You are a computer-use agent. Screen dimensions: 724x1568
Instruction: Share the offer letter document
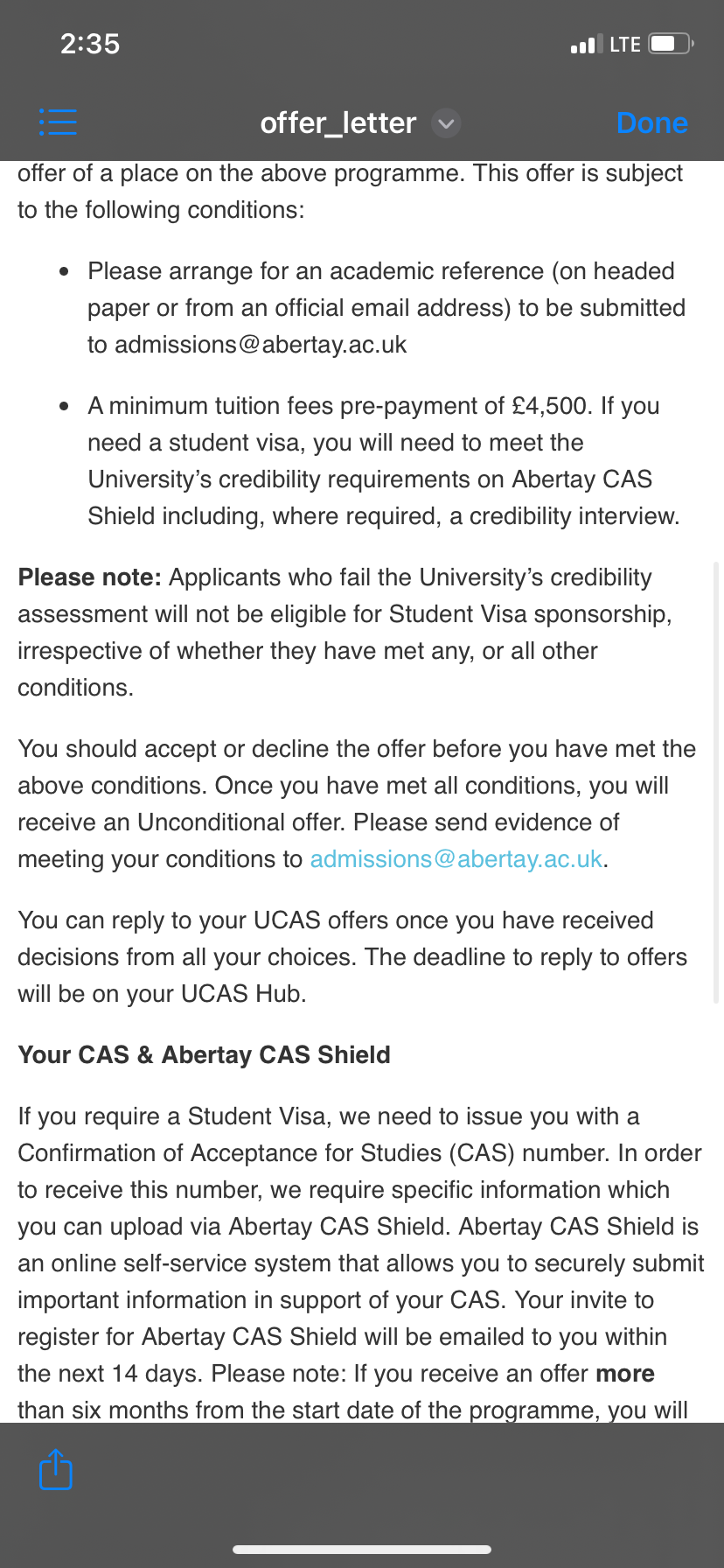click(x=56, y=1469)
